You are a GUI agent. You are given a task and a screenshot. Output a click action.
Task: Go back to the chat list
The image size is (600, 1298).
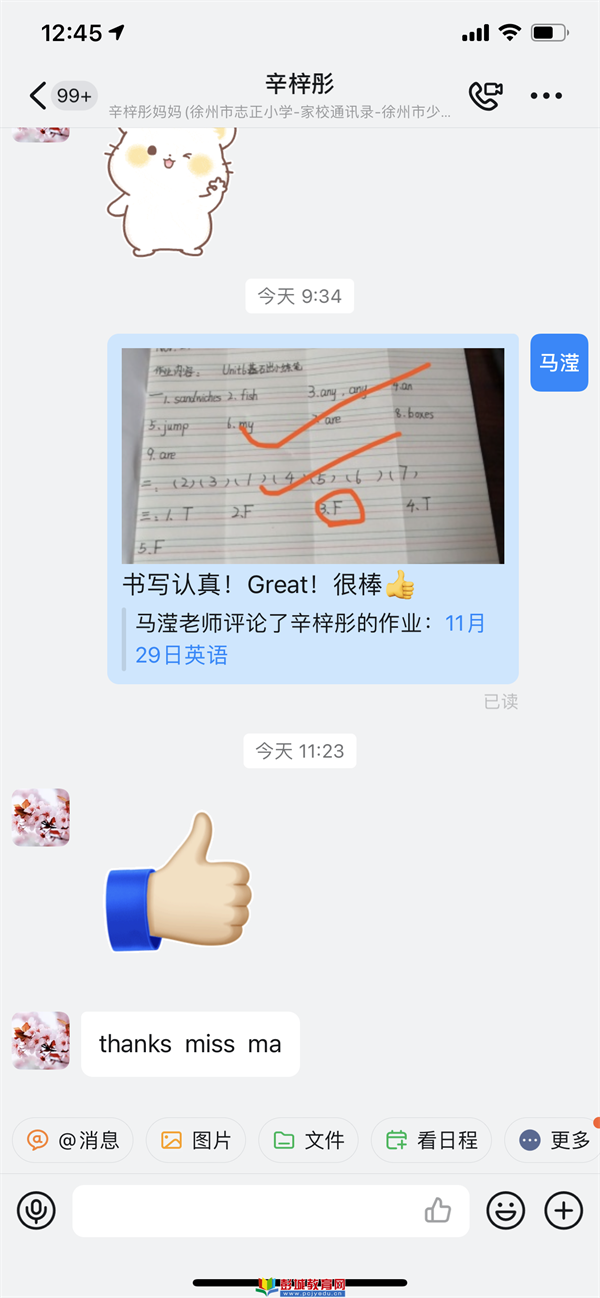38,96
